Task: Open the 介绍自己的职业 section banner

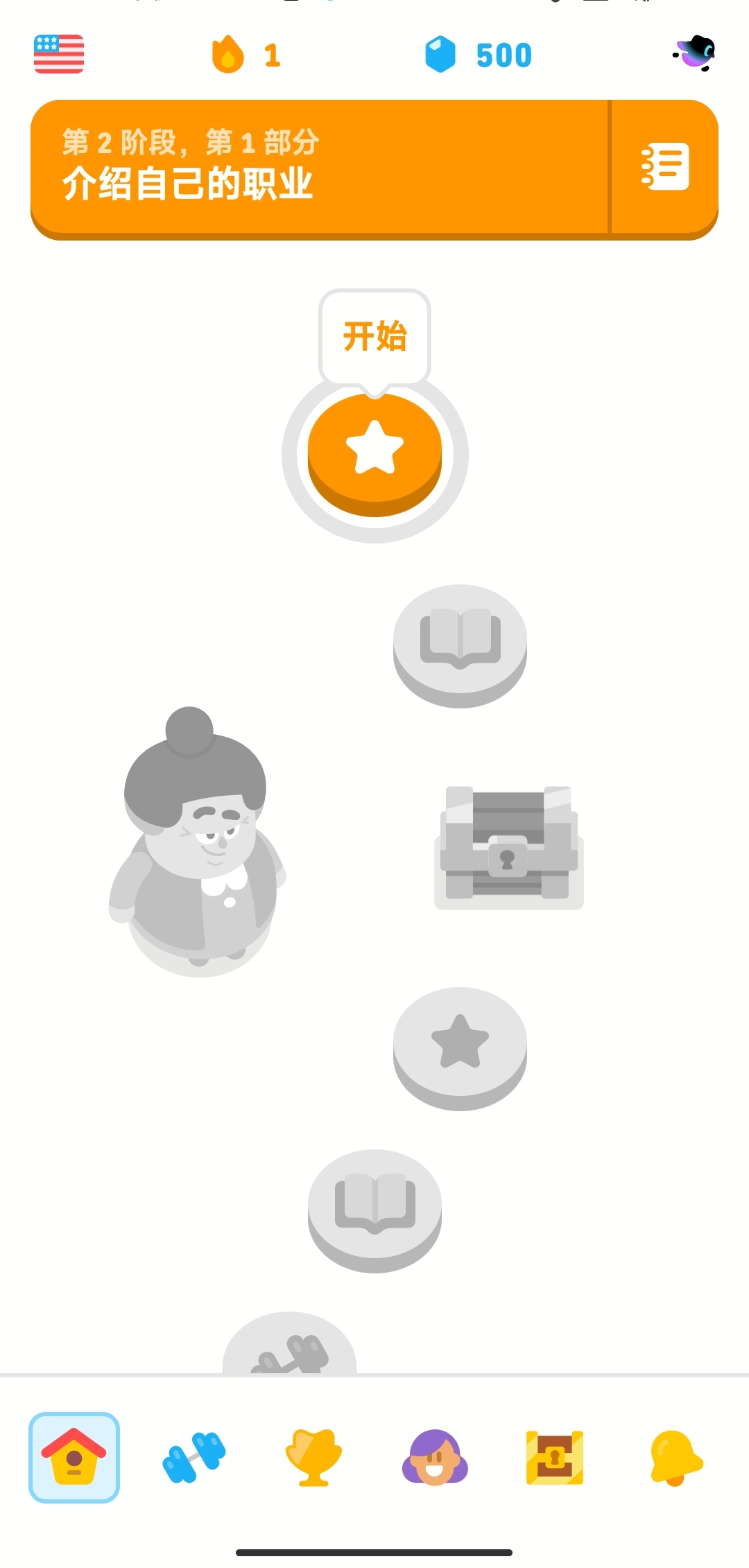Action: tap(319, 167)
